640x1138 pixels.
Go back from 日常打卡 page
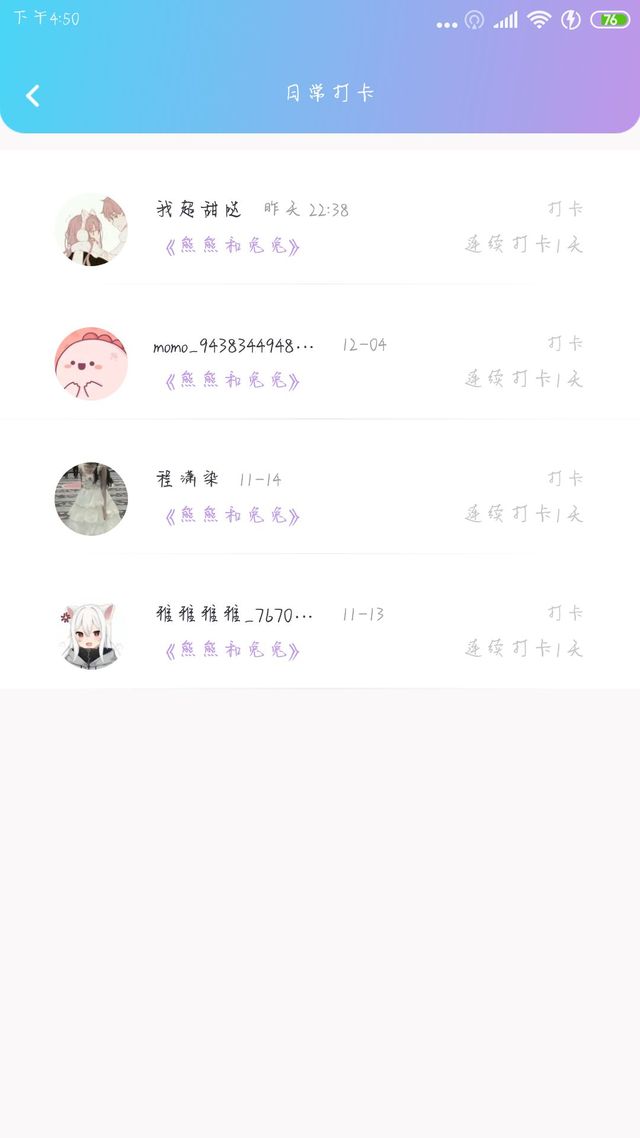point(33,95)
